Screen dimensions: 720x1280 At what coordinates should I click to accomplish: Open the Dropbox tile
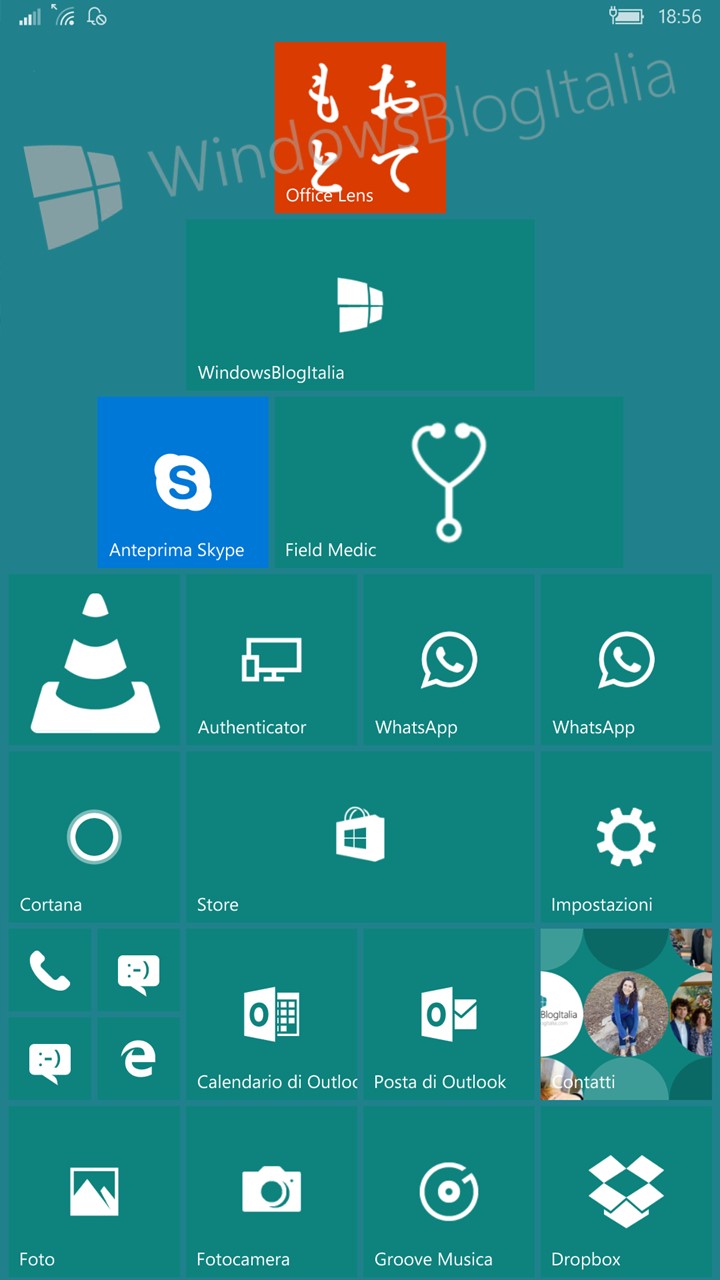(x=626, y=1191)
